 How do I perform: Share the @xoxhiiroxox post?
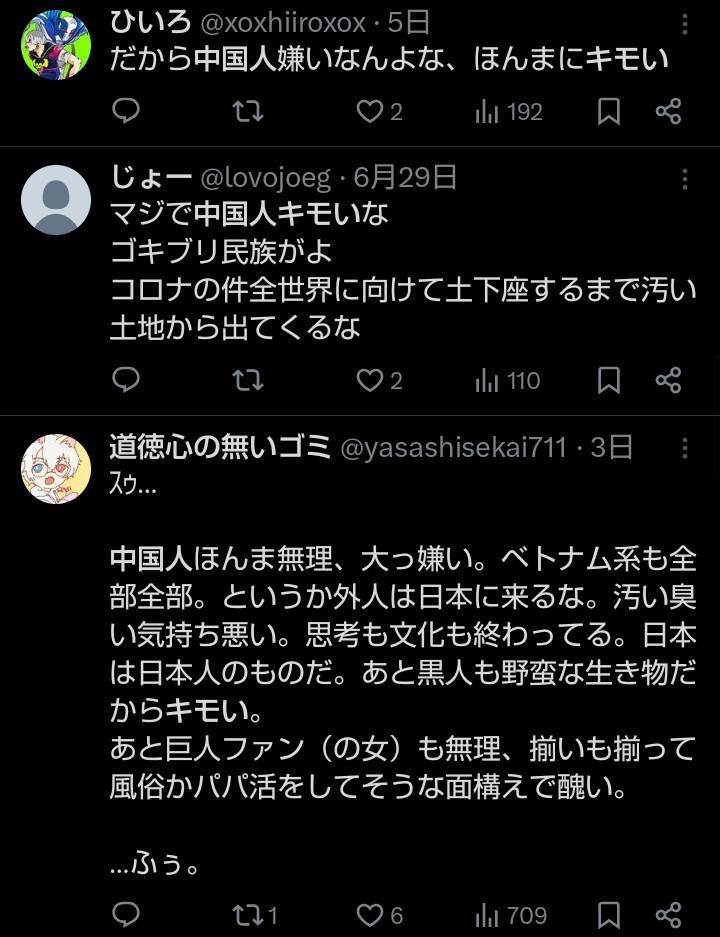tap(668, 112)
